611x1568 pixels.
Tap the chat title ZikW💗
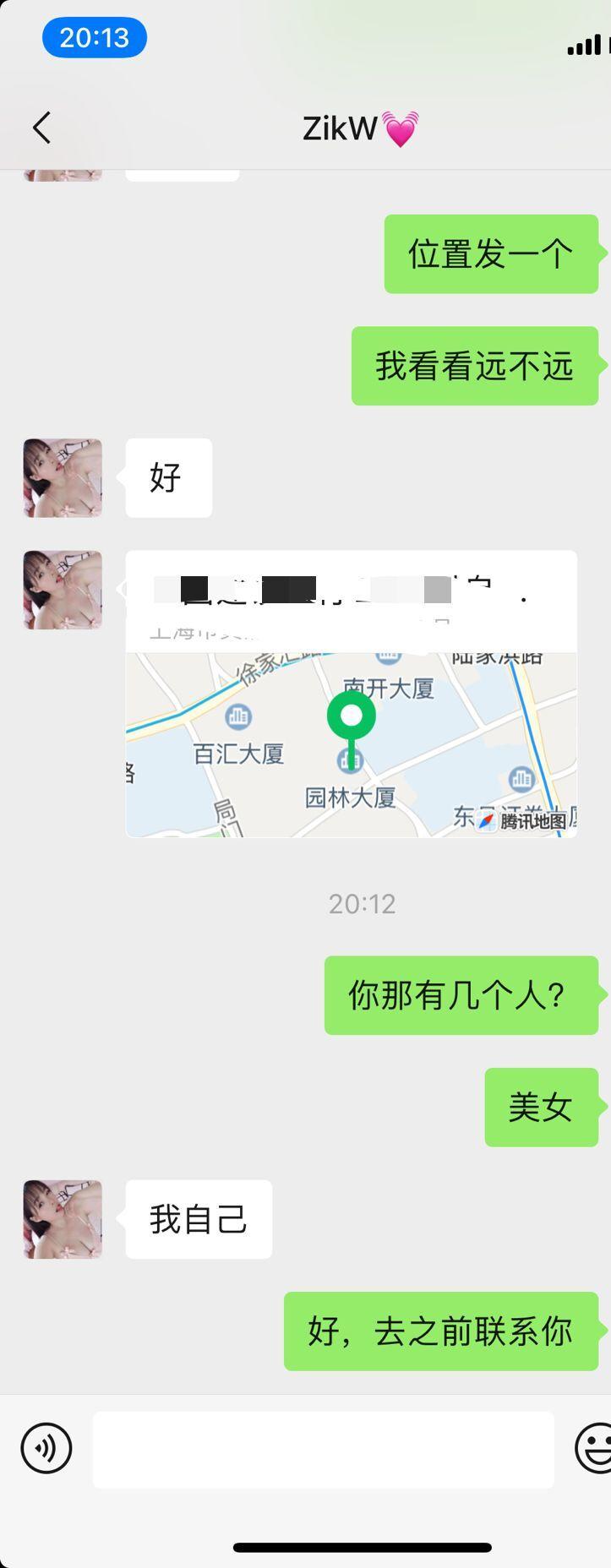[359, 128]
